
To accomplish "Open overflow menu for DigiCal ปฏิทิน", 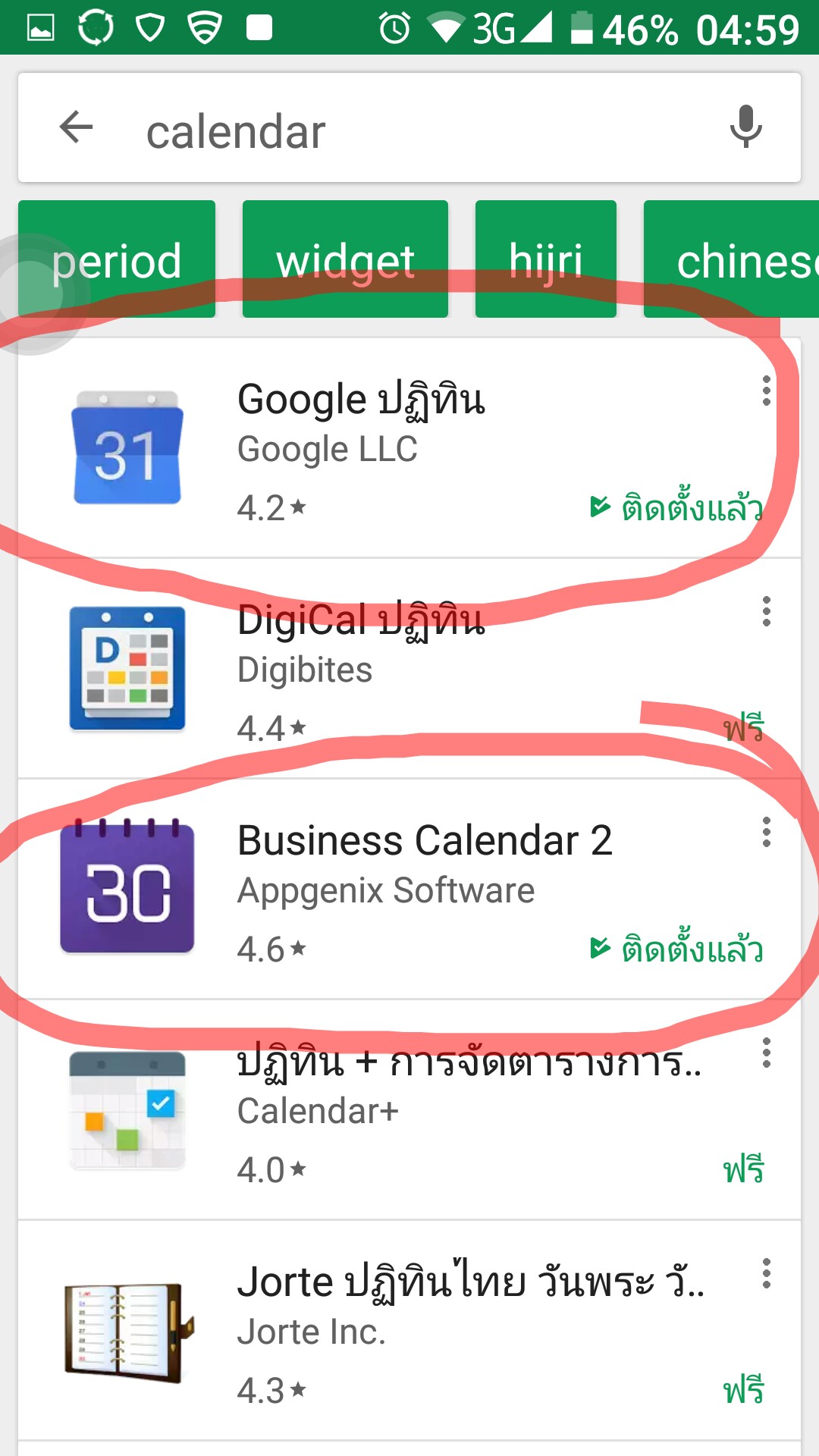I will click(767, 611).
